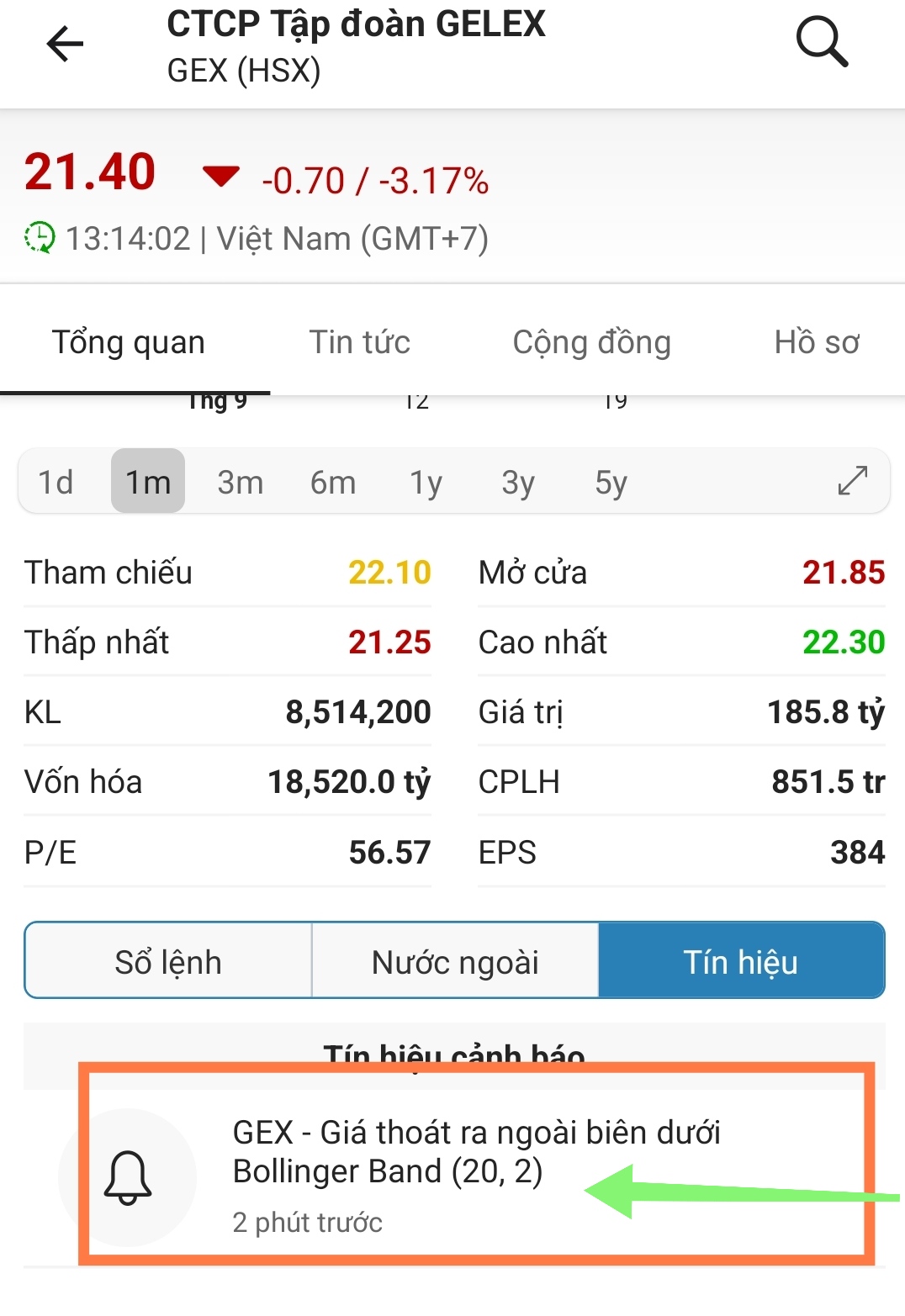This screenshot has width=905, height=1316.
Task: Select the 1d chart range
Action: tap(56, 483)
